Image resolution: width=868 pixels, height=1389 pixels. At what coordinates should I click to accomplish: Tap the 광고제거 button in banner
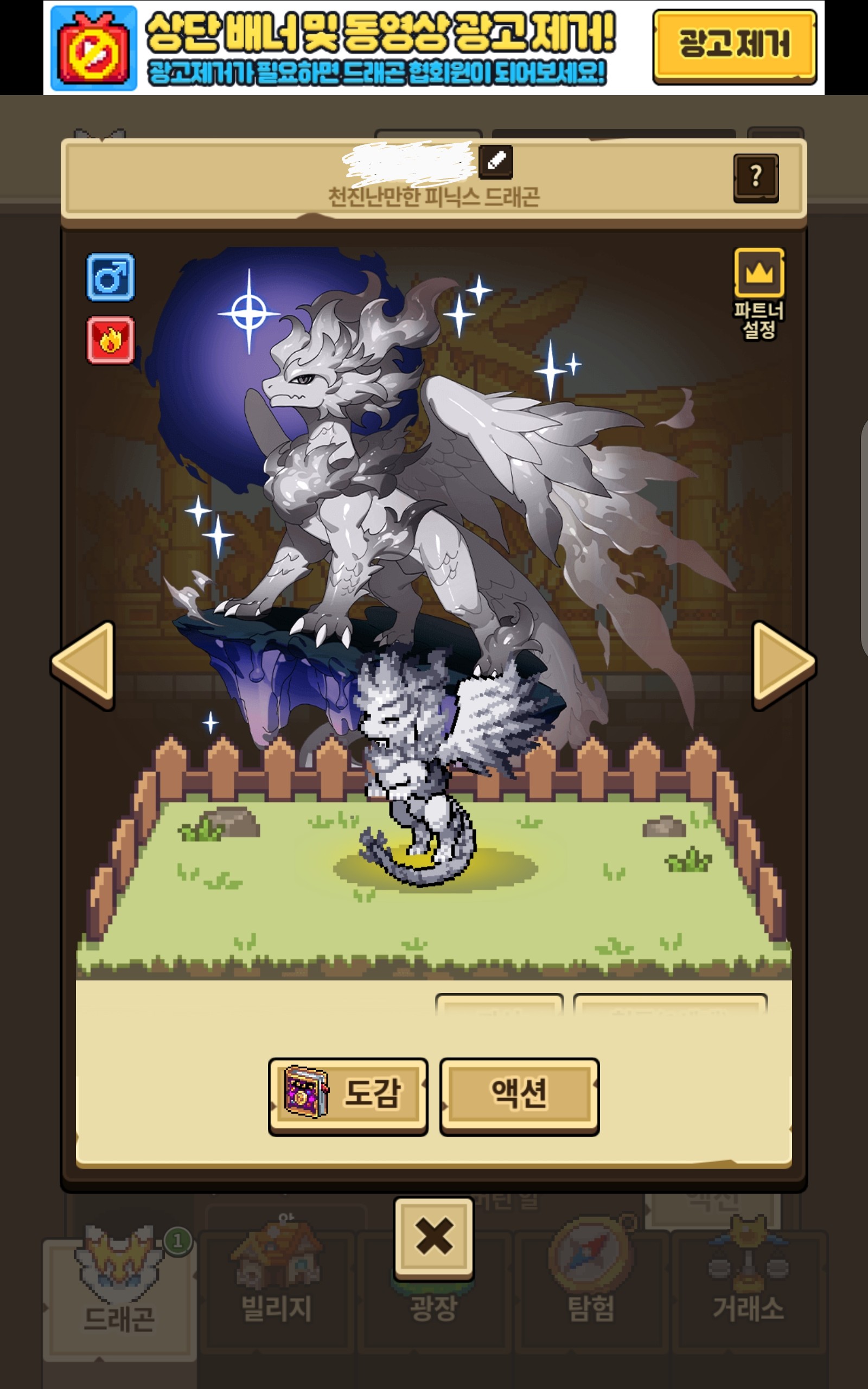point(734,47)
